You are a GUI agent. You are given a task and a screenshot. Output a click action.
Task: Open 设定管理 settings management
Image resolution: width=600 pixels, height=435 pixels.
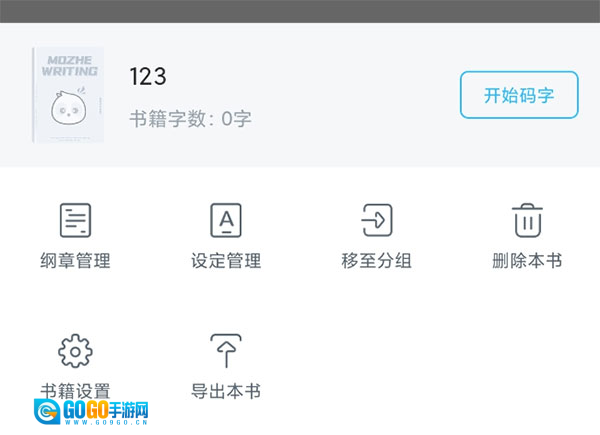pyautogui.click(x=226, y=234)
